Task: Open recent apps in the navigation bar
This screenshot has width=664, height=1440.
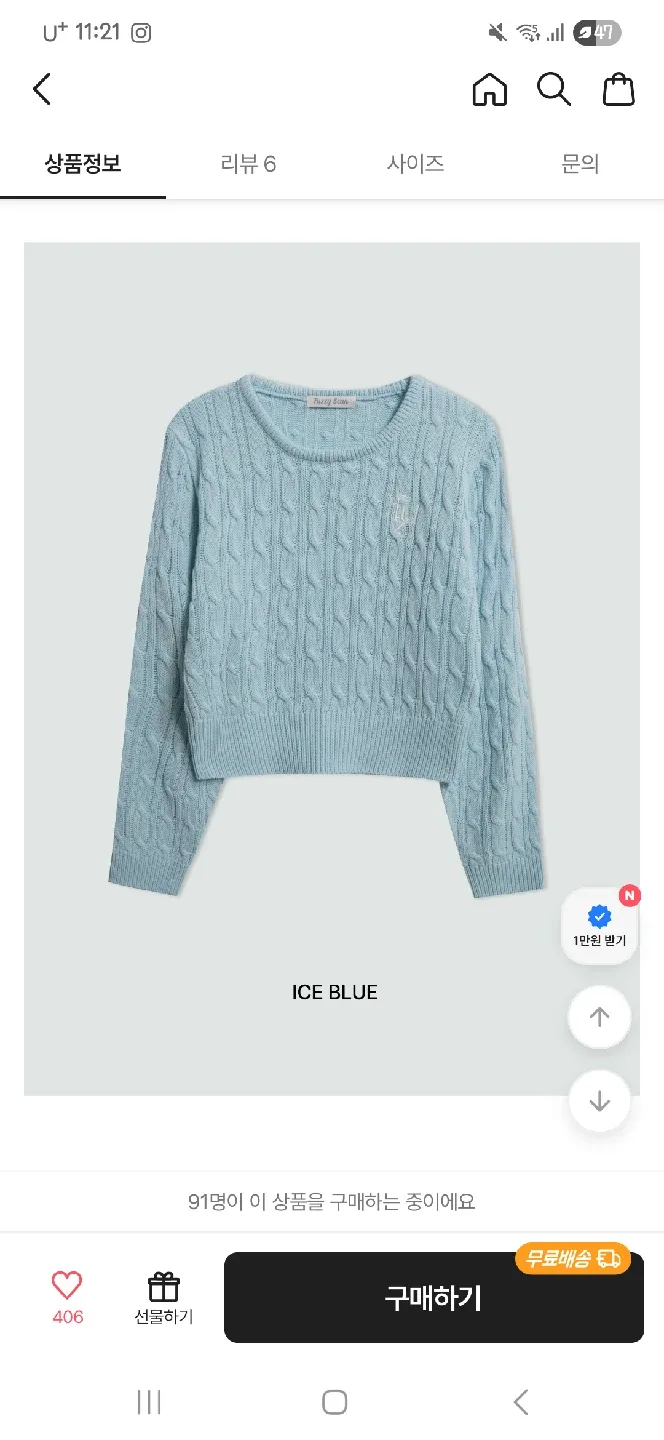Action: (149, 1402)
